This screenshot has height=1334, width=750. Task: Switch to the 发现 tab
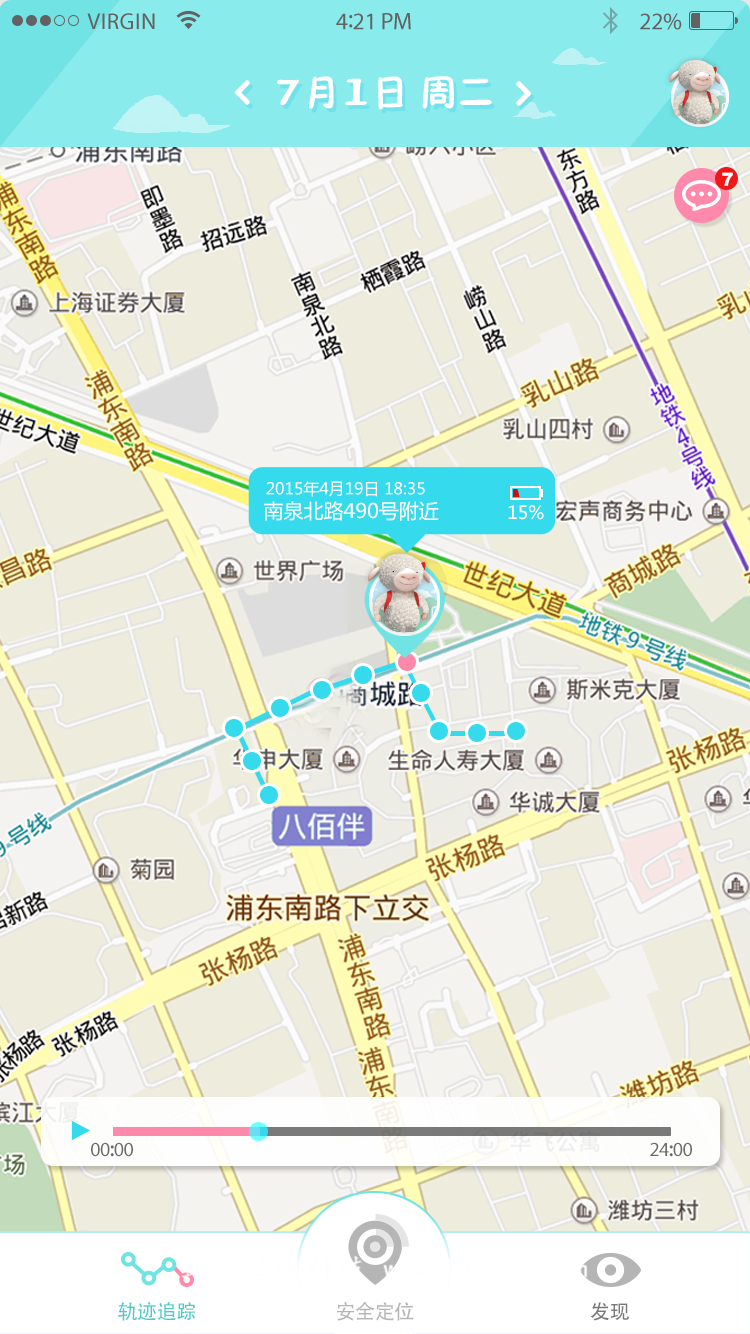click(611, 1285)
